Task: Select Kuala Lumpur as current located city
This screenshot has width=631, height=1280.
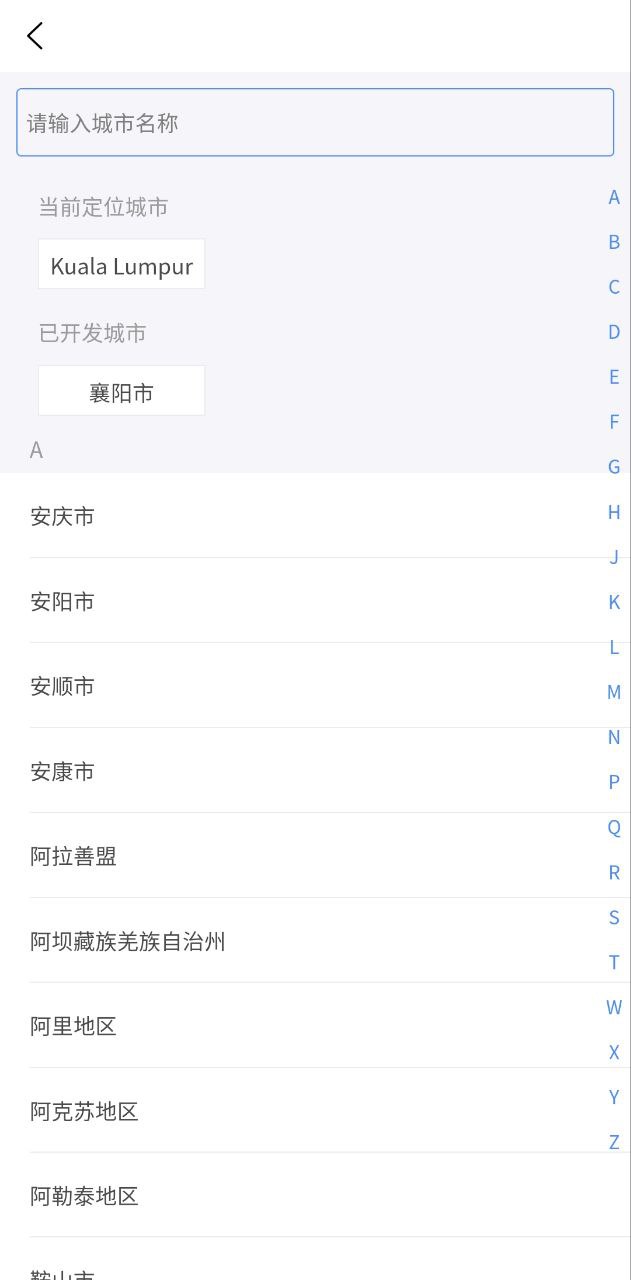Action: (x=122, y=264)
